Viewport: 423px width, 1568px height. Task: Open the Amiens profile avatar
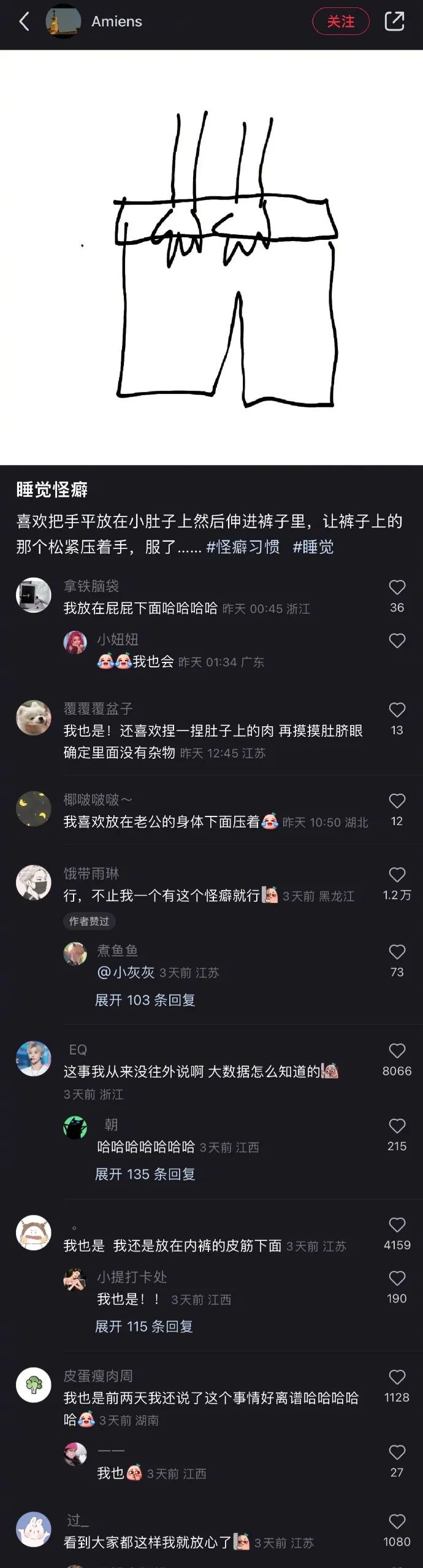point(63,21)
